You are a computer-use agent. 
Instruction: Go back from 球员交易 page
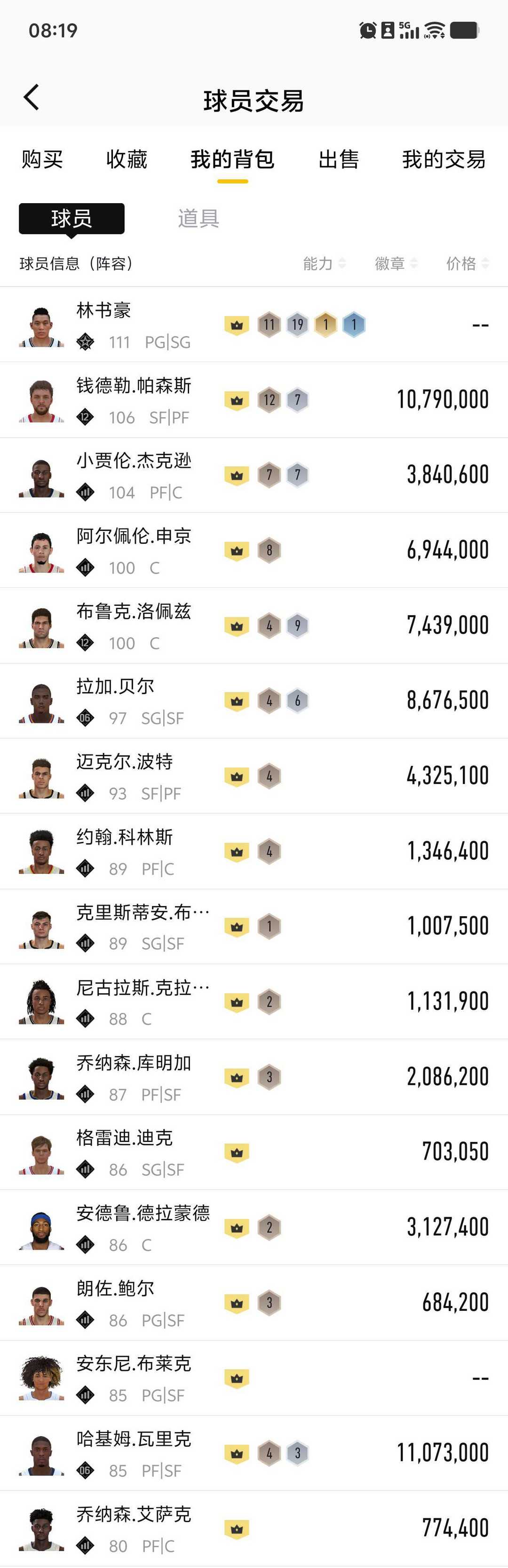click(32, 97)
